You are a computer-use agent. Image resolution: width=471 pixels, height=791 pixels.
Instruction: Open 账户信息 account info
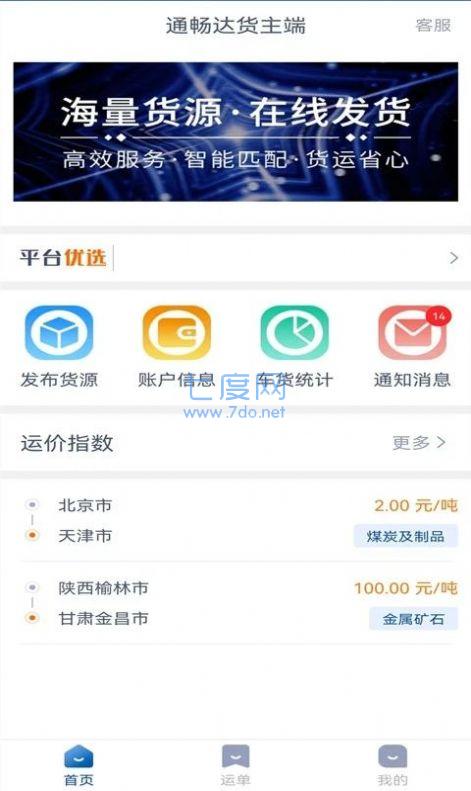[x=176, y=347]
